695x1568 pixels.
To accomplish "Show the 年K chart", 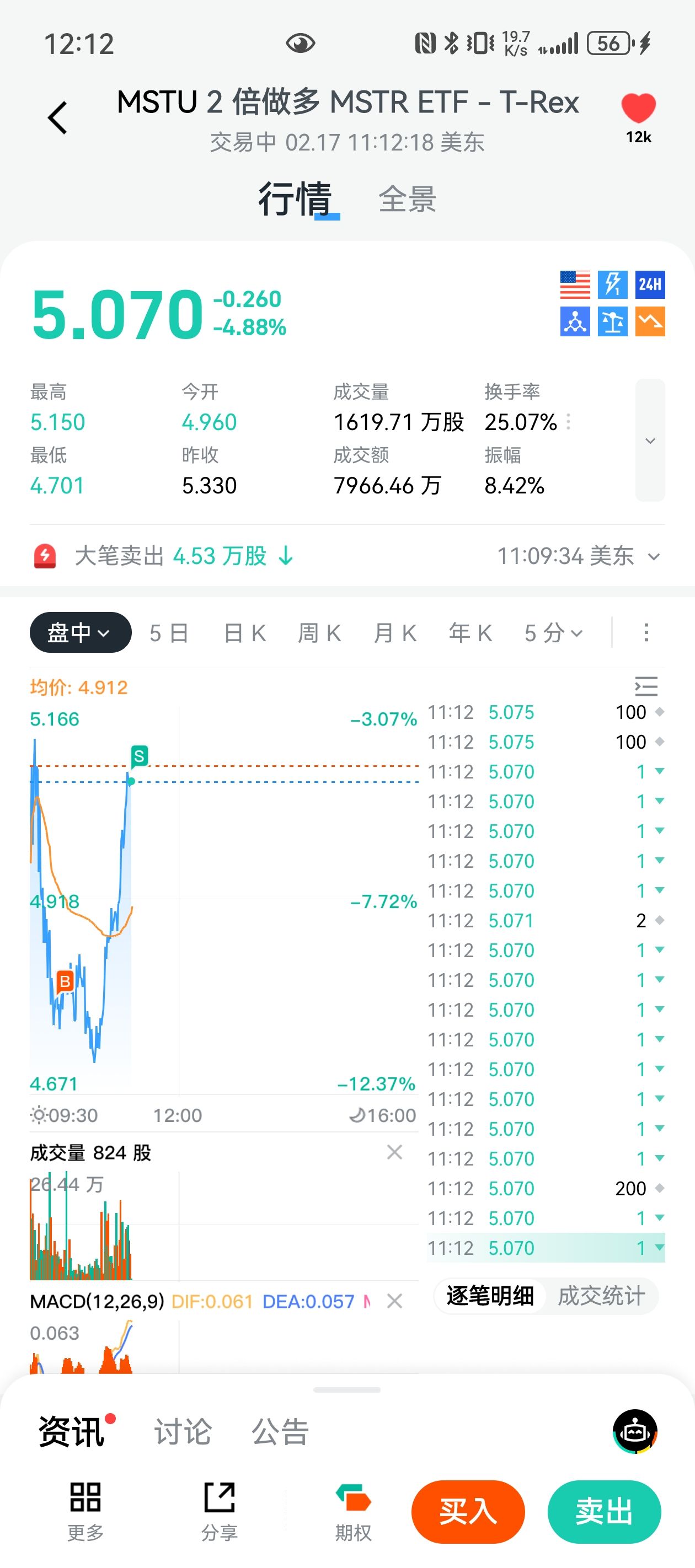I will click(x=471, y=633).
